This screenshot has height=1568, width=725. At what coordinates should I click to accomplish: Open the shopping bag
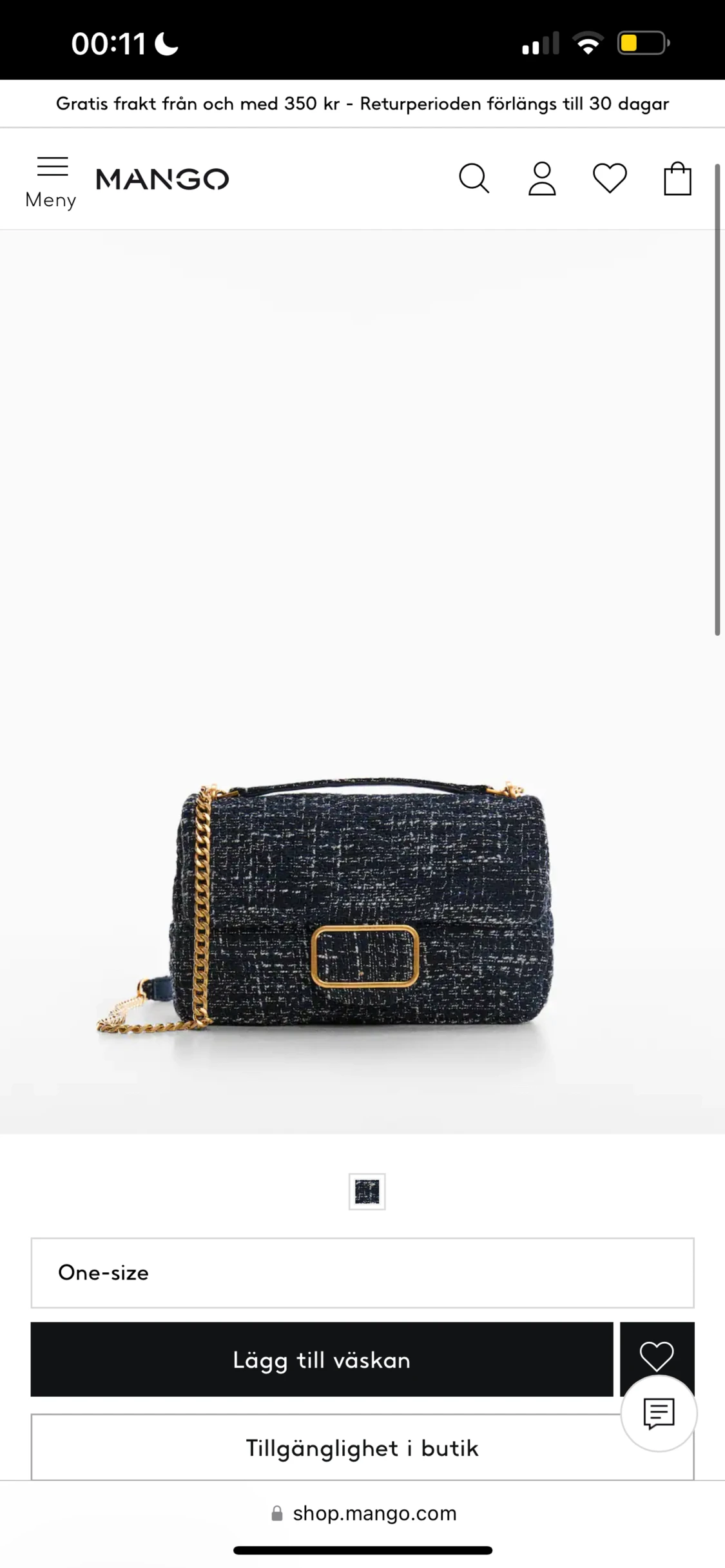coord(677,178)
